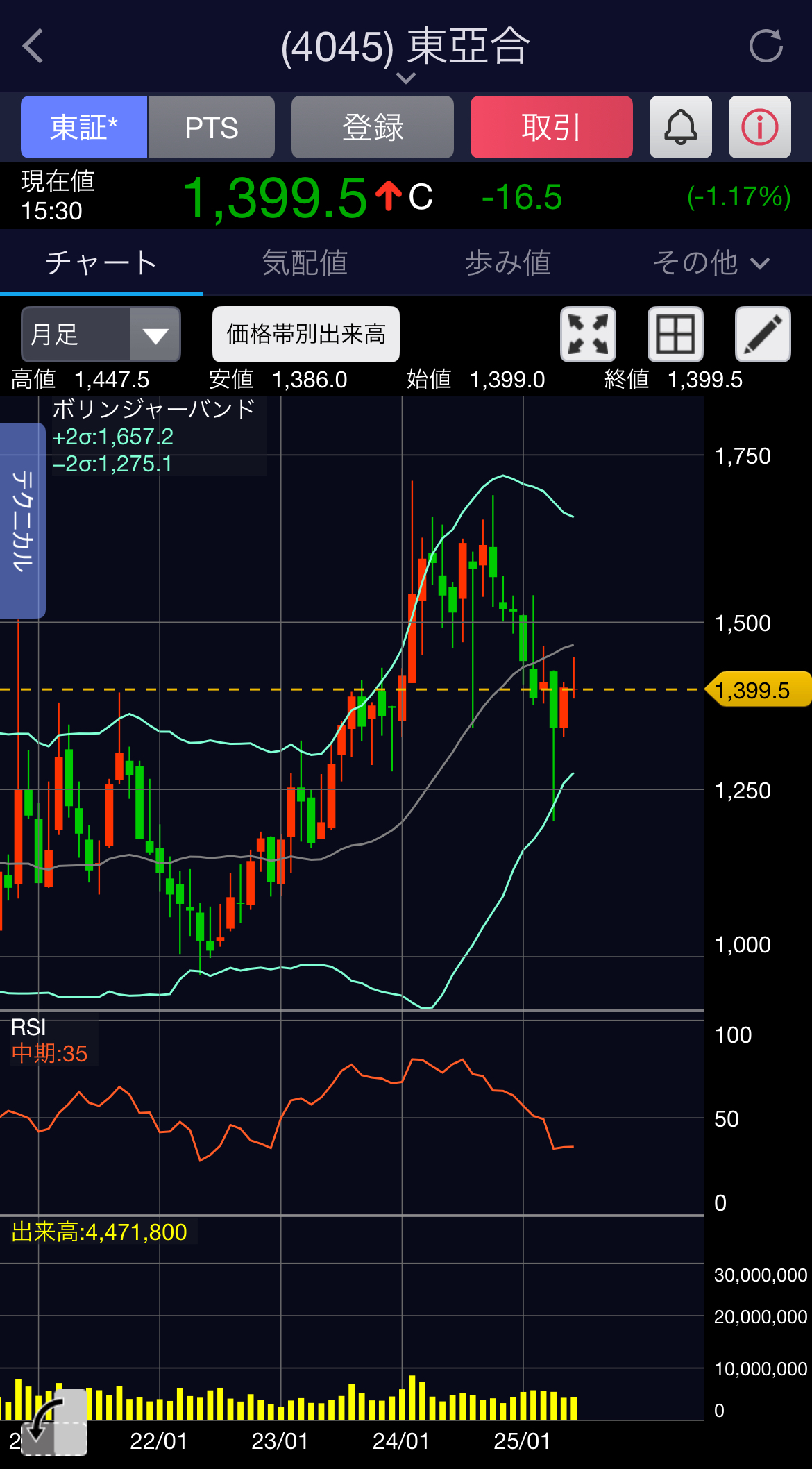This screenshot has width=812, height=1469.
Task: Open the red 取引 trade button
Action: [552, 127]
